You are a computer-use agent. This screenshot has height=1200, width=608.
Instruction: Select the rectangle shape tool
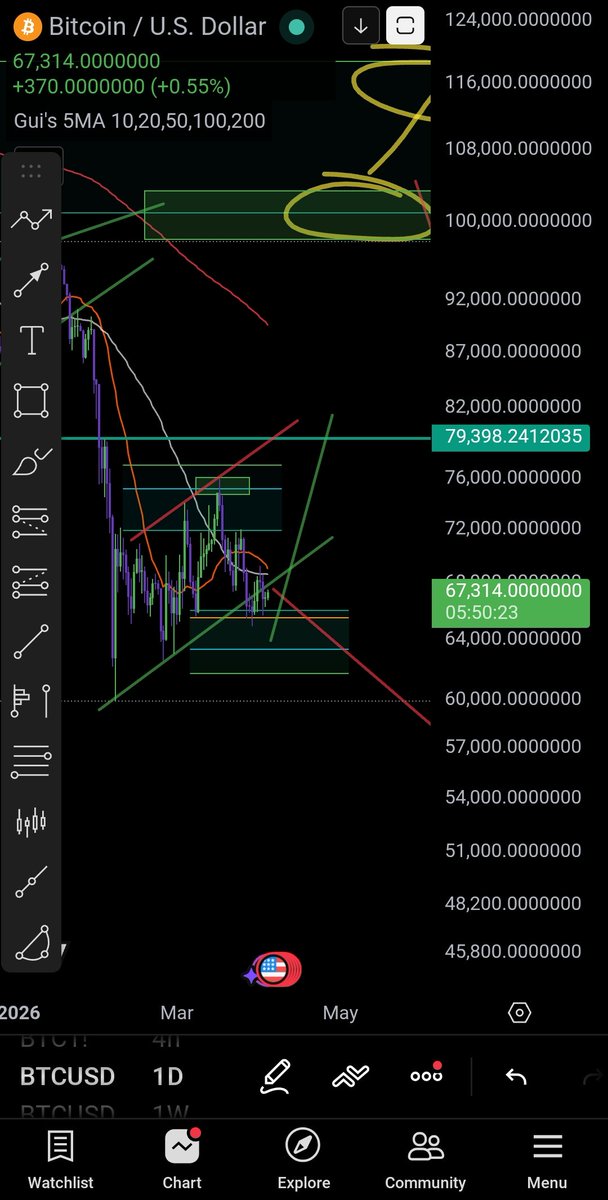31,401
